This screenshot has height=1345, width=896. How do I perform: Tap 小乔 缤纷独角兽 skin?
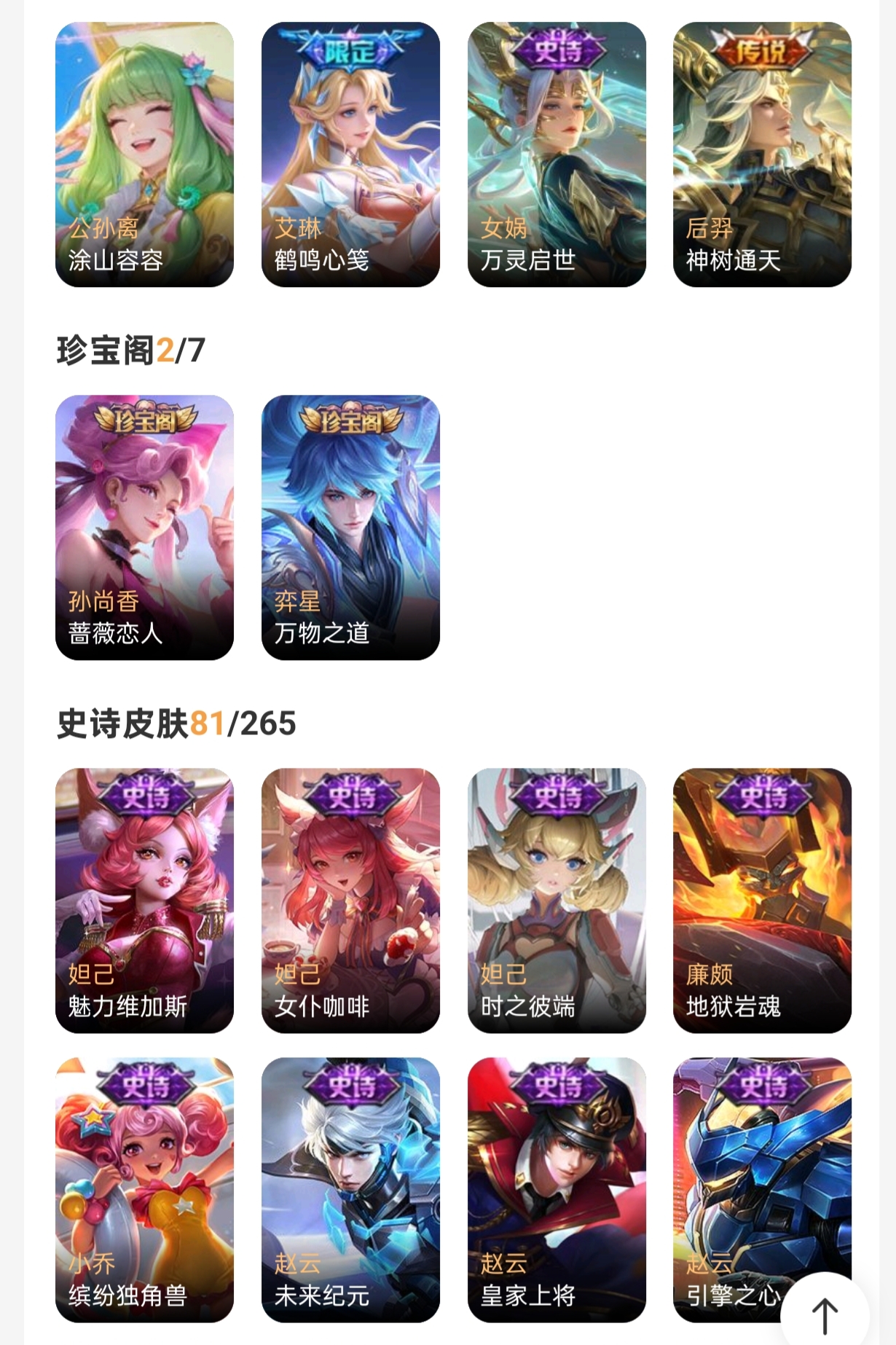coord(144,1189)
